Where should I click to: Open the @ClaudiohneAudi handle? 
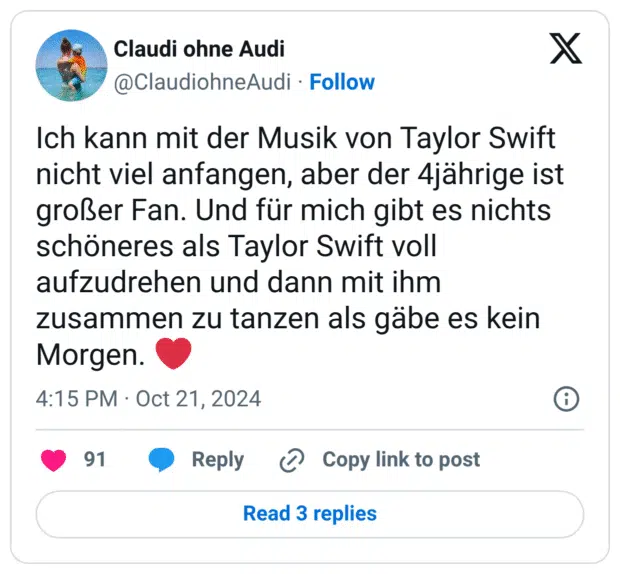[205, 82]
